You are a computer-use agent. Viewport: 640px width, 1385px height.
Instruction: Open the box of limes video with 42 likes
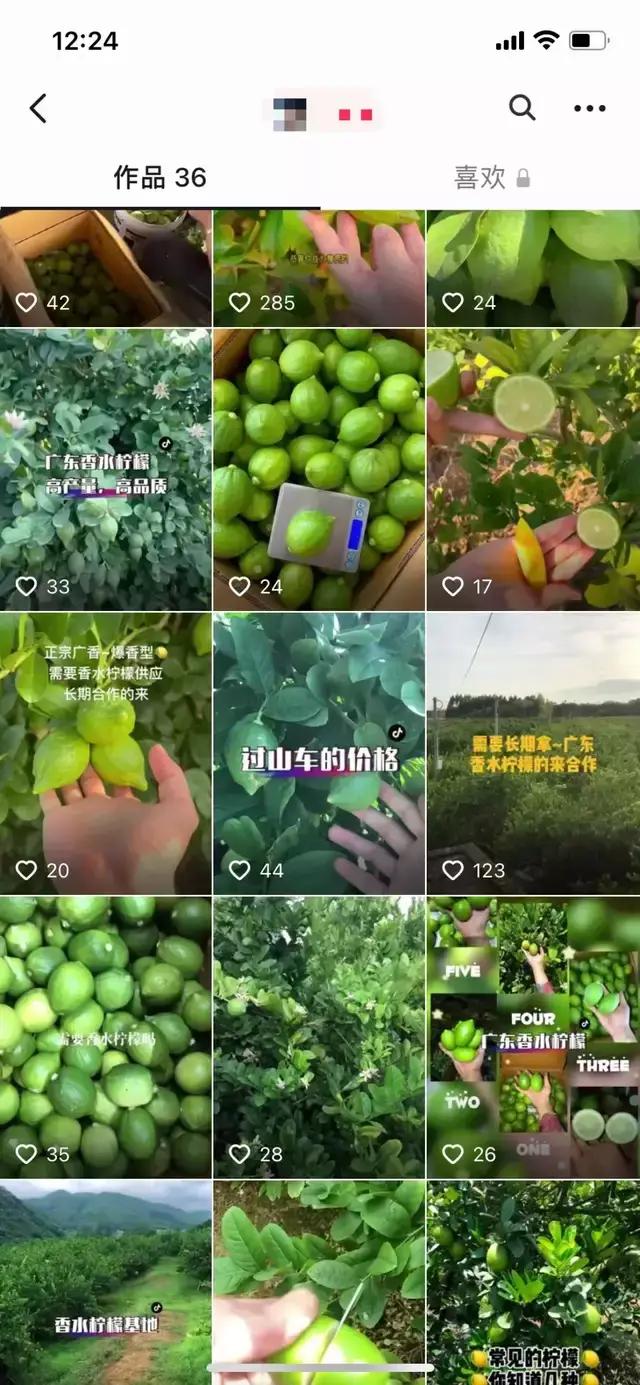tap(105, 267)
